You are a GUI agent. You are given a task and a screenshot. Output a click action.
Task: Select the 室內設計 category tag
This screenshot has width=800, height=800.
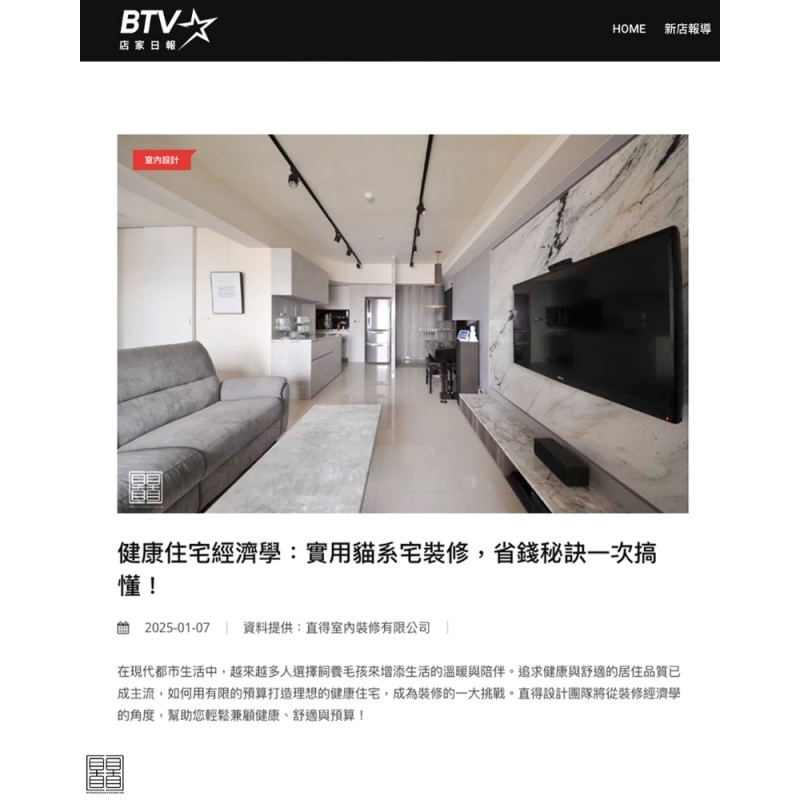(x=162, y=159)
